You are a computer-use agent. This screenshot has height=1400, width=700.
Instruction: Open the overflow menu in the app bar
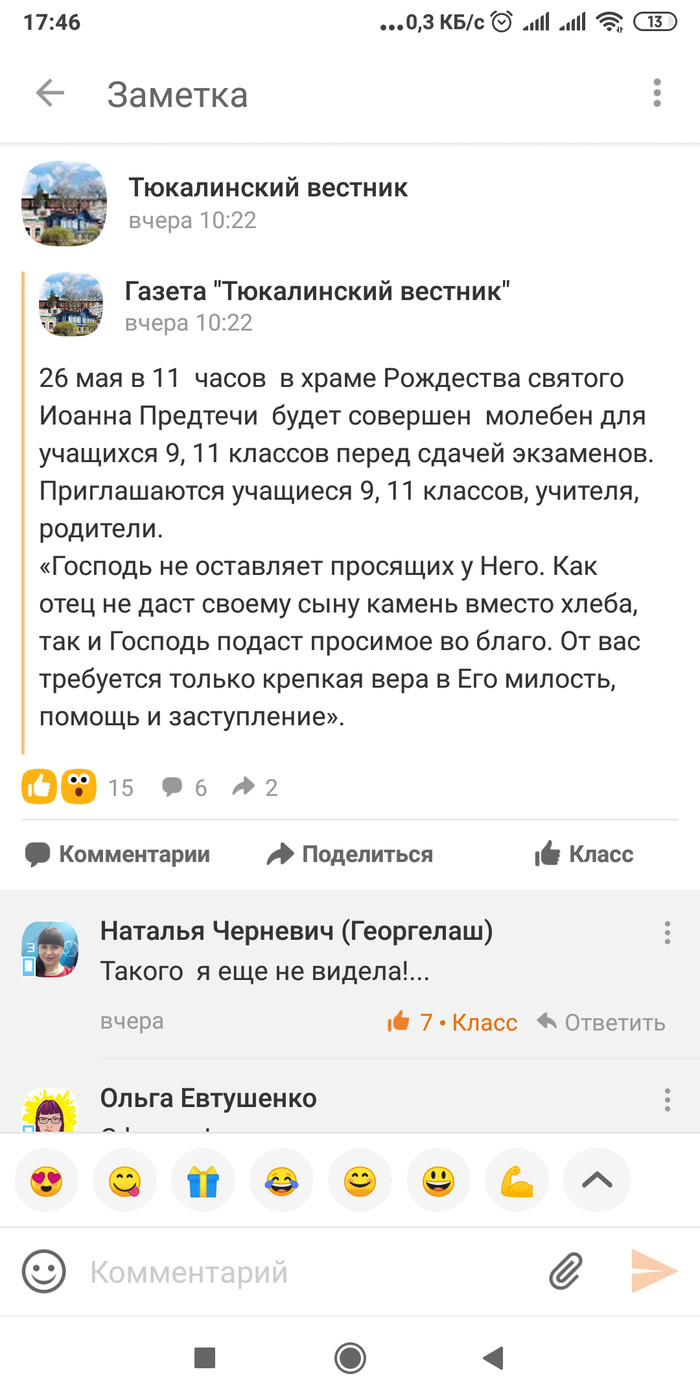(657, 94)
